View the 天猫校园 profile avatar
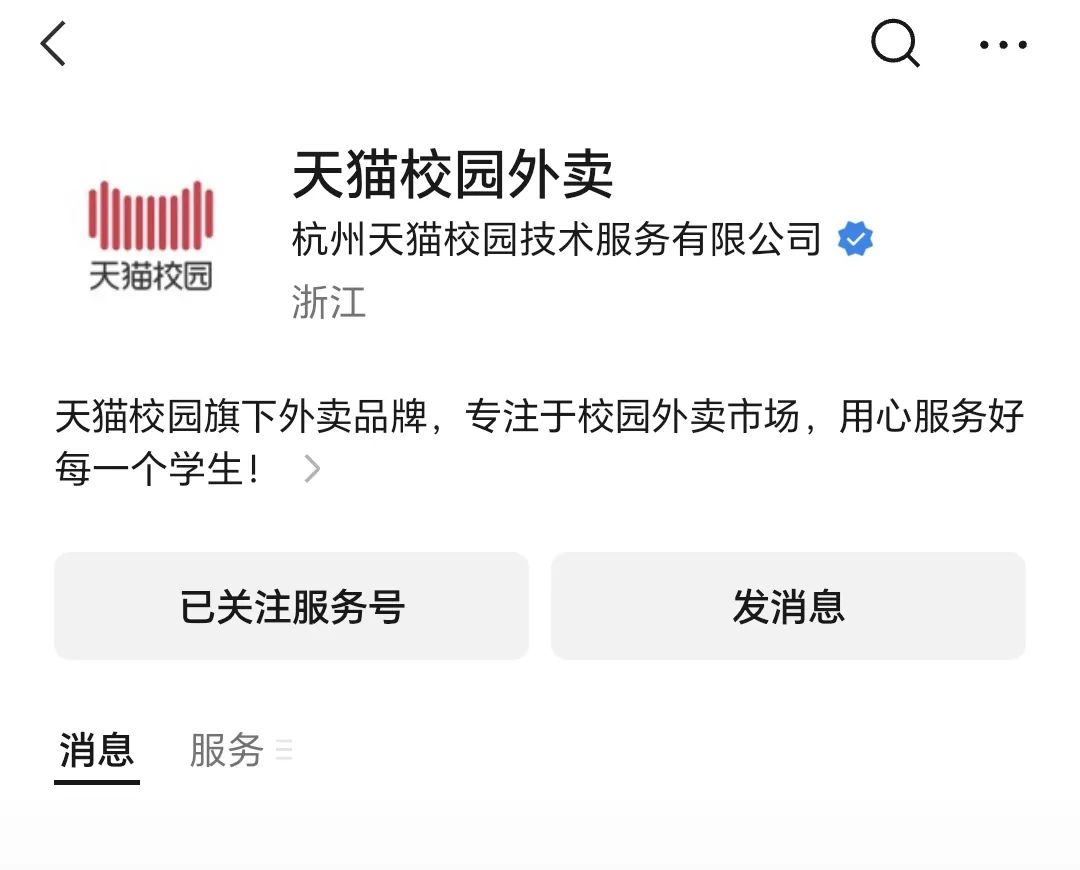1080x870 pixels. tap(151, 236)
